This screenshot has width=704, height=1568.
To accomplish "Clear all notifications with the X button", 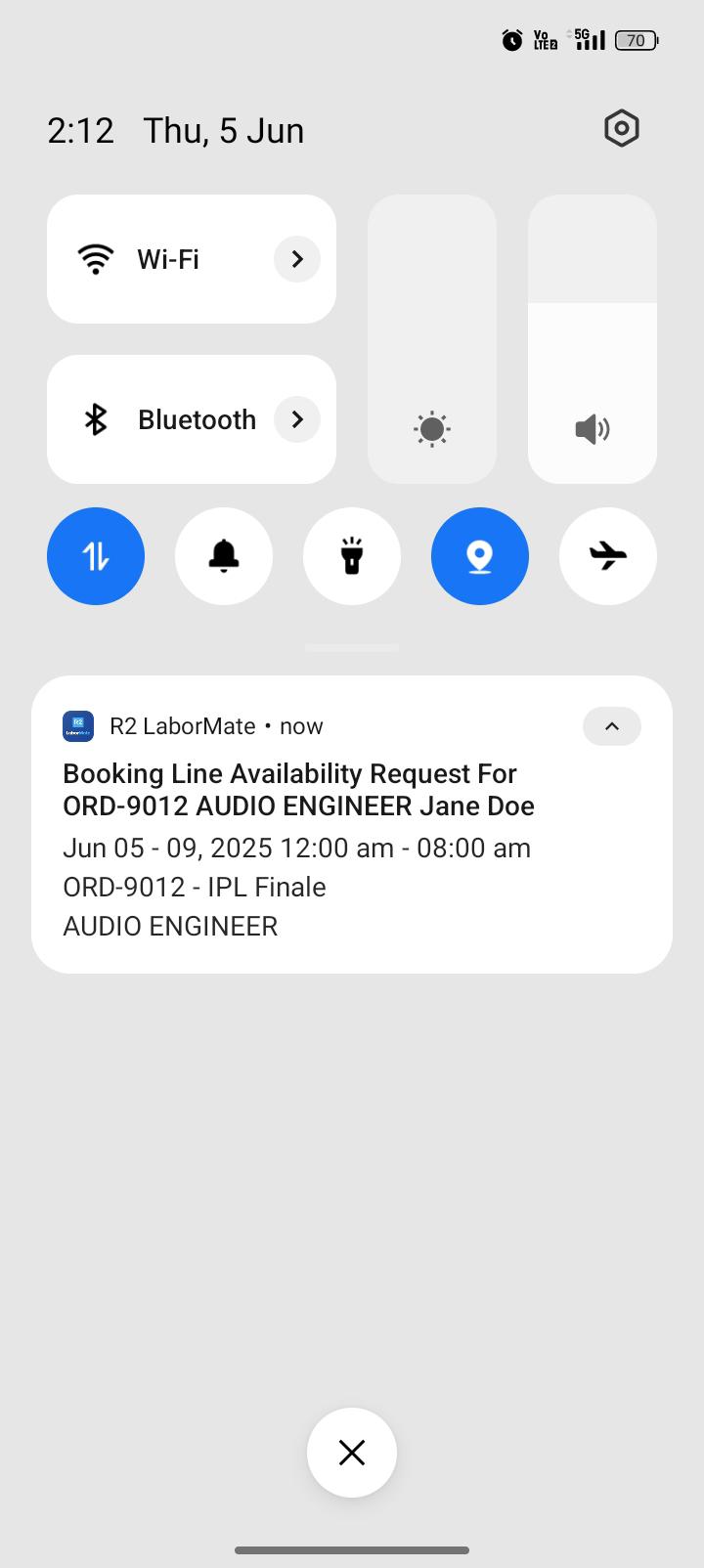I will (x=352, y=1453).
